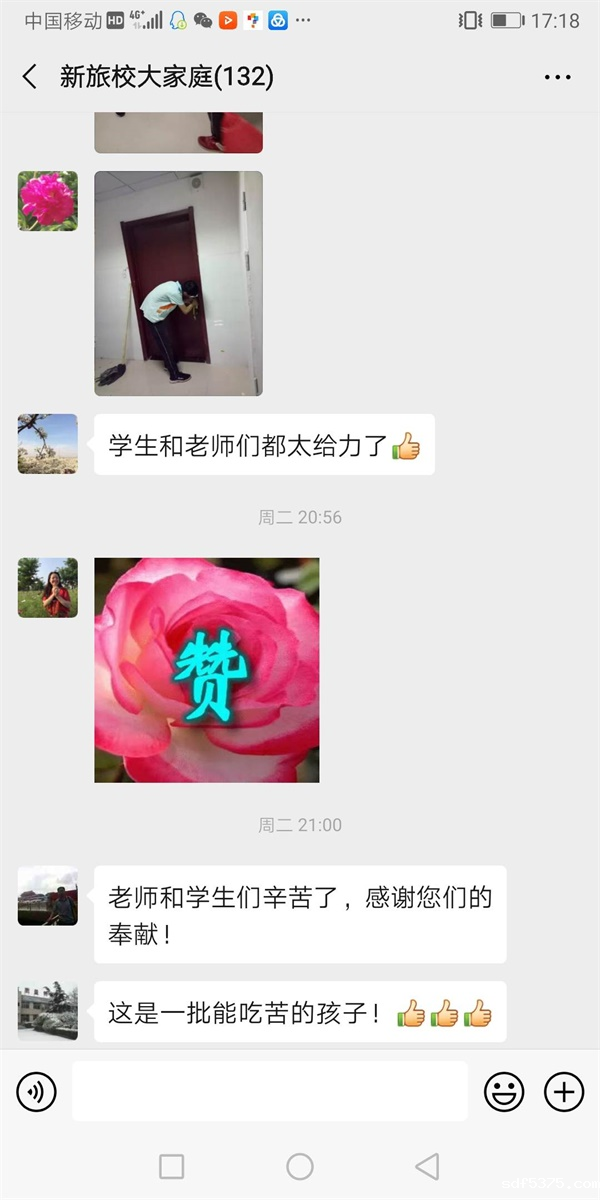Go back from the 新旅校大家庭 chat
The image size is (600, 1200).
pos(30,77)
